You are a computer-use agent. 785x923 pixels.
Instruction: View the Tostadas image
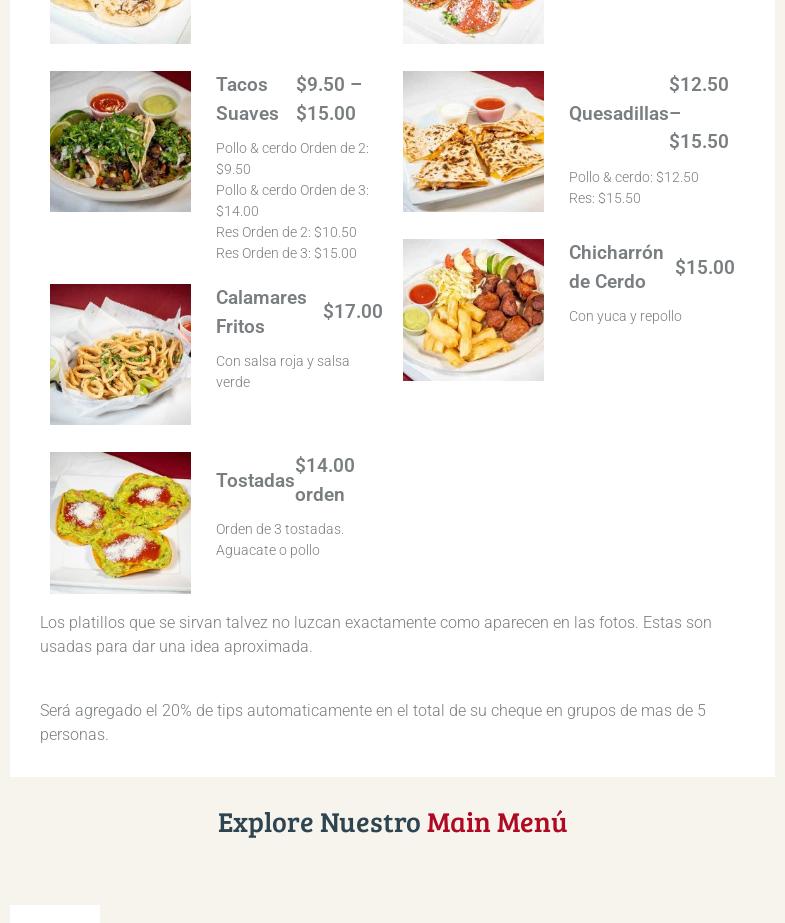coord(120,522)
